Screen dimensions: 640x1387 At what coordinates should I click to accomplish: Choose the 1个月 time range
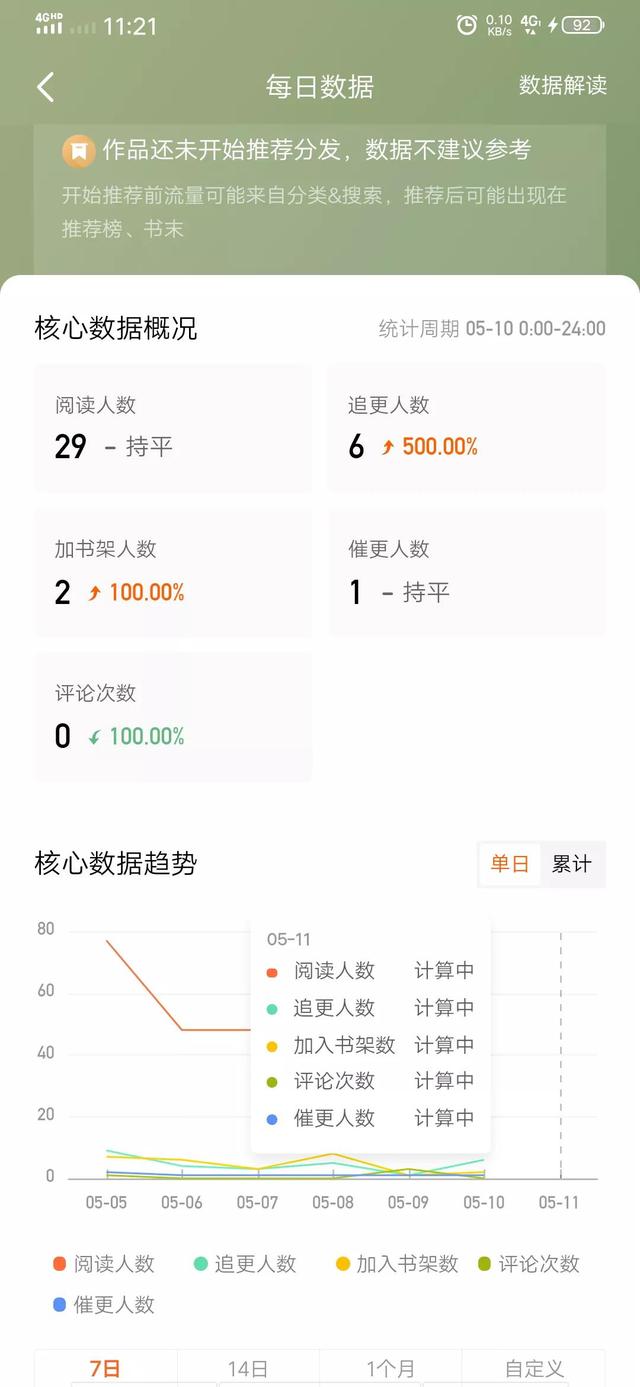click(x=390, y=1368)
